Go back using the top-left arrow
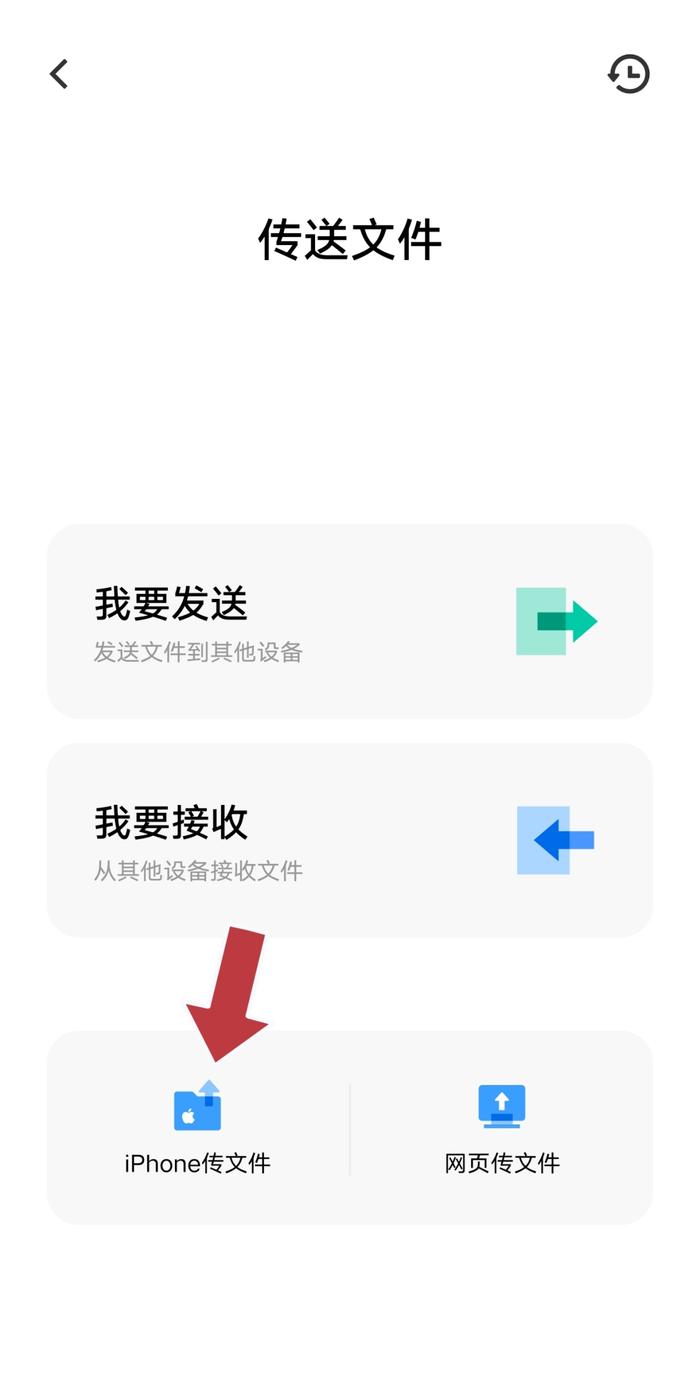700x1400 pixels. [59, 74]
